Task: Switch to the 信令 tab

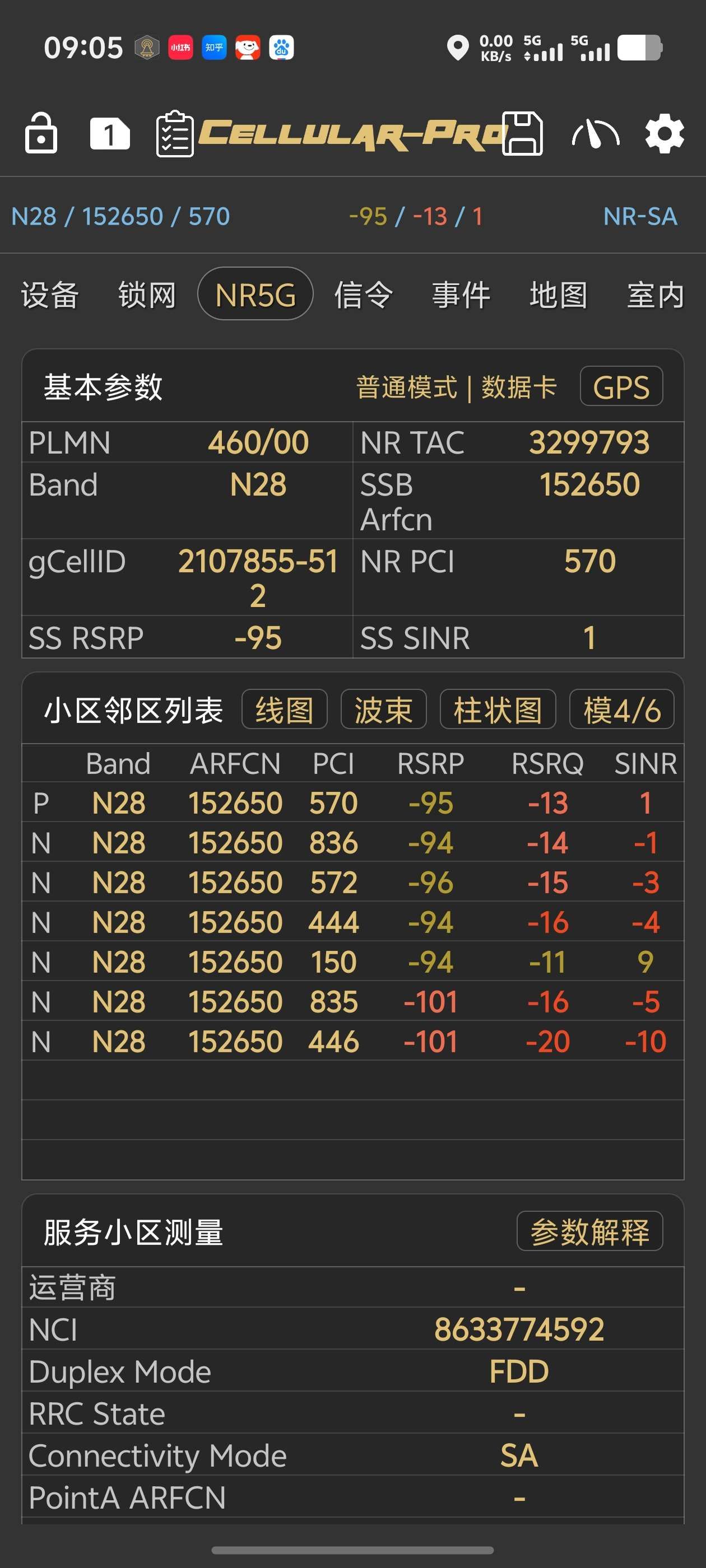Action: tap(364, 295)
